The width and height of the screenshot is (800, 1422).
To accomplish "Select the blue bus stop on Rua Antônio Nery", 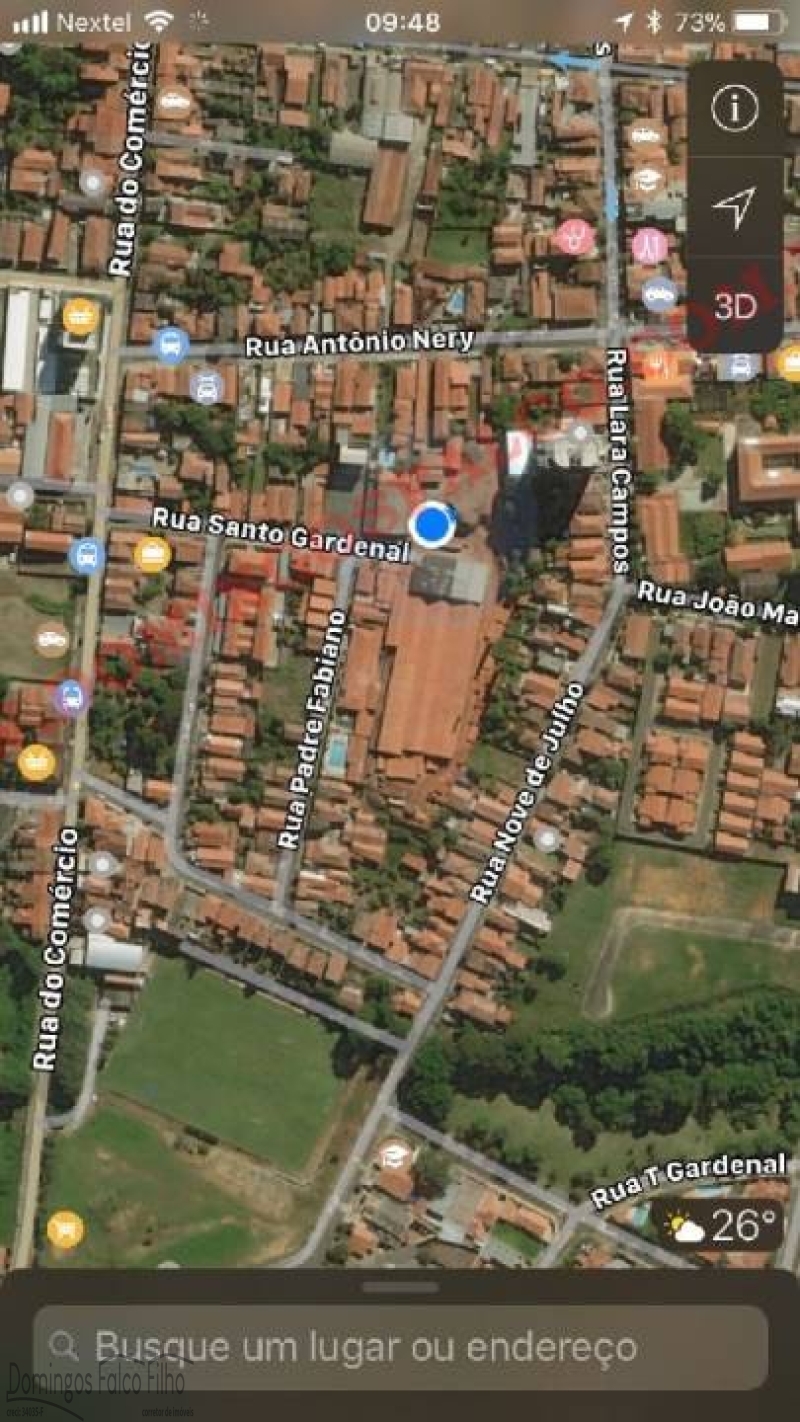I will (x=172, y=345).
